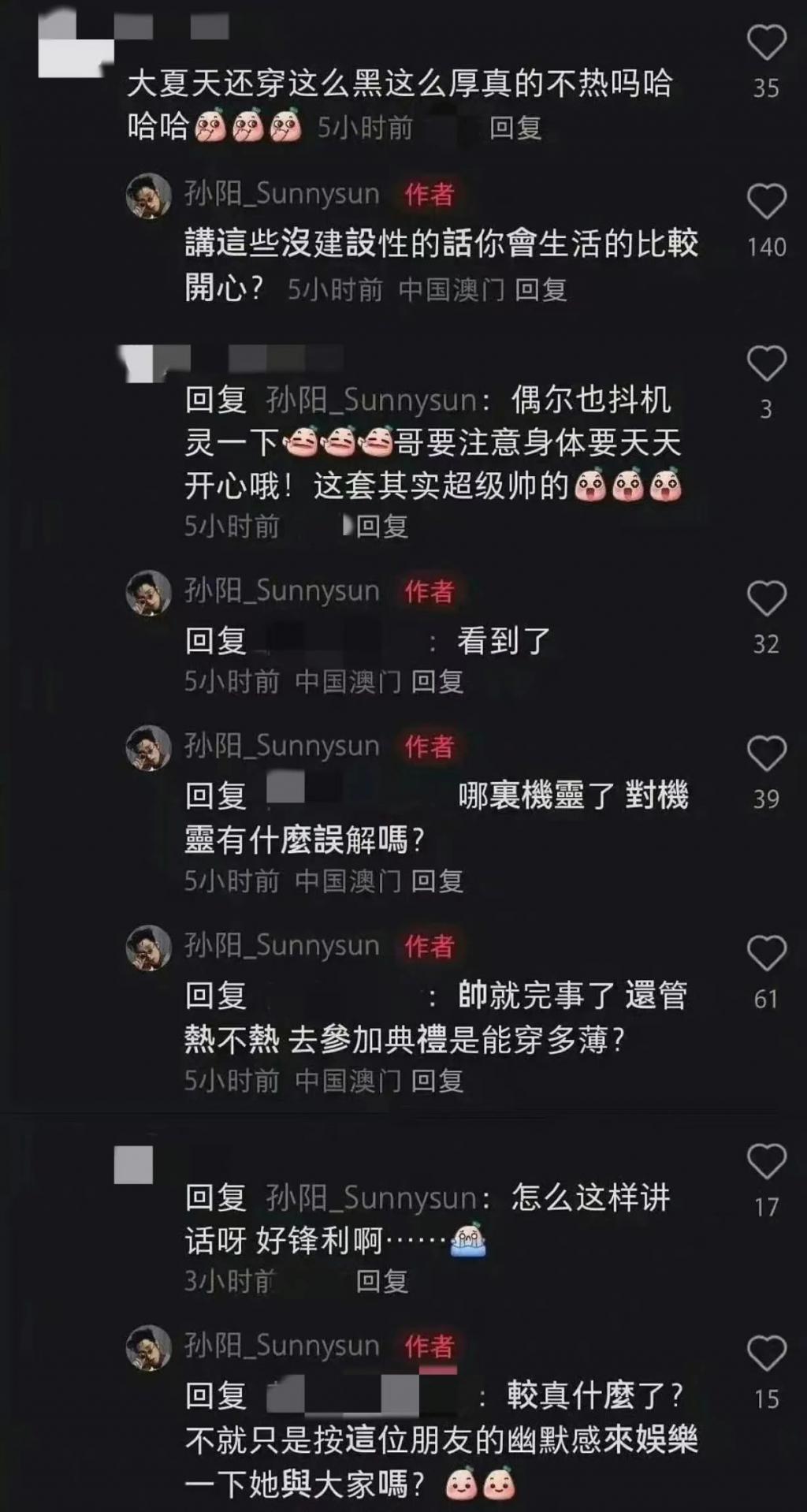Like the author's 看到了 reply

tap(766, 598)
